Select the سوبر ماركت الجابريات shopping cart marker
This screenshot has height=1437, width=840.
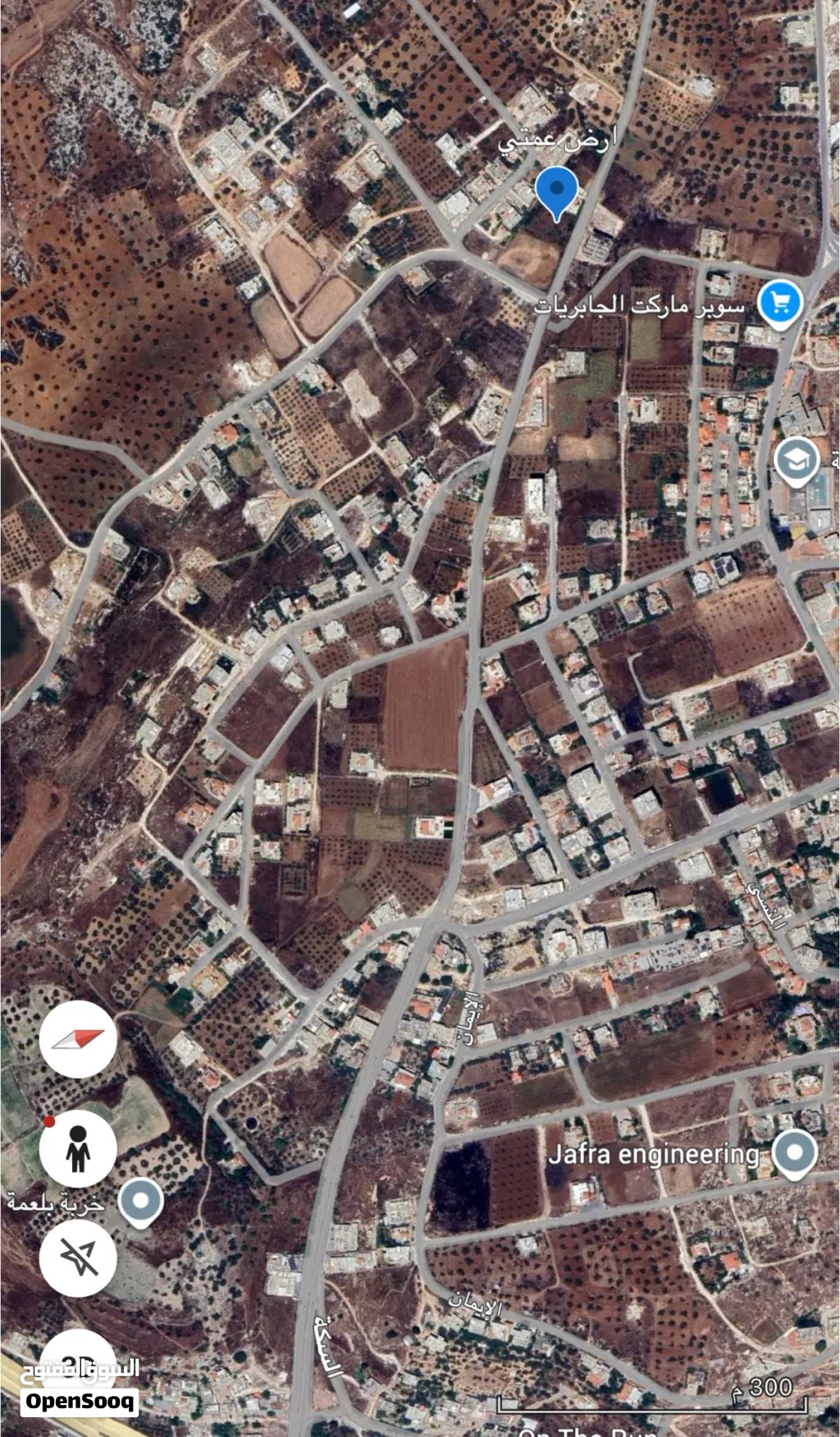click(779, 303)
